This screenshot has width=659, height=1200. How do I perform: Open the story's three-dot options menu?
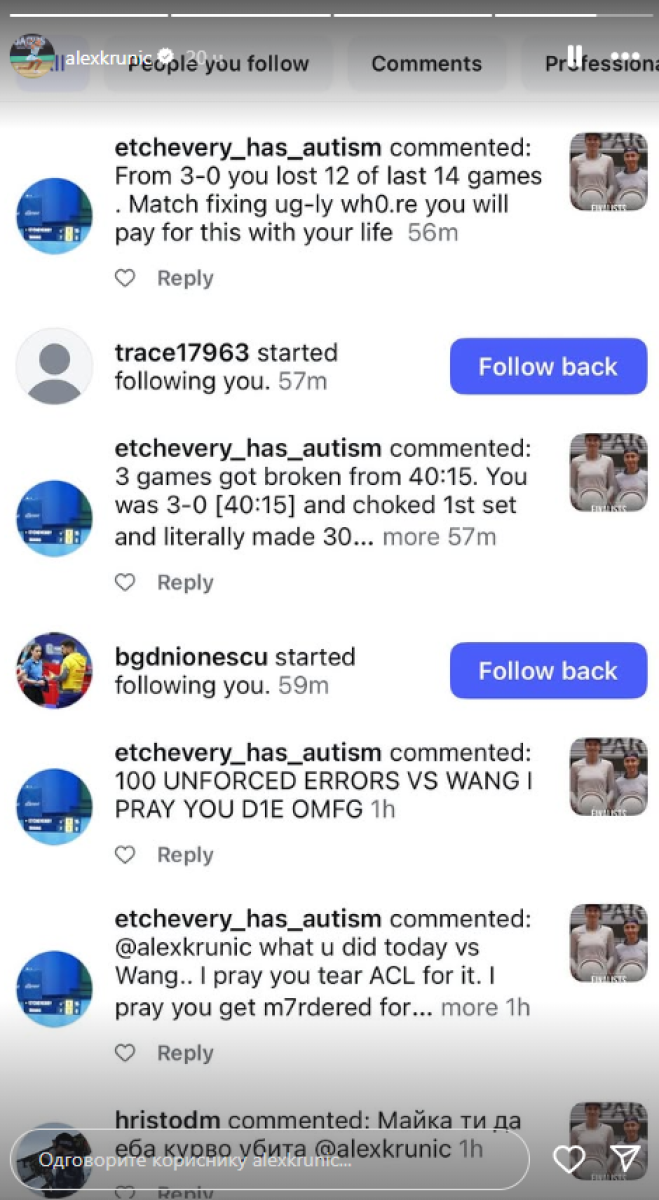[x=625, y=56]
